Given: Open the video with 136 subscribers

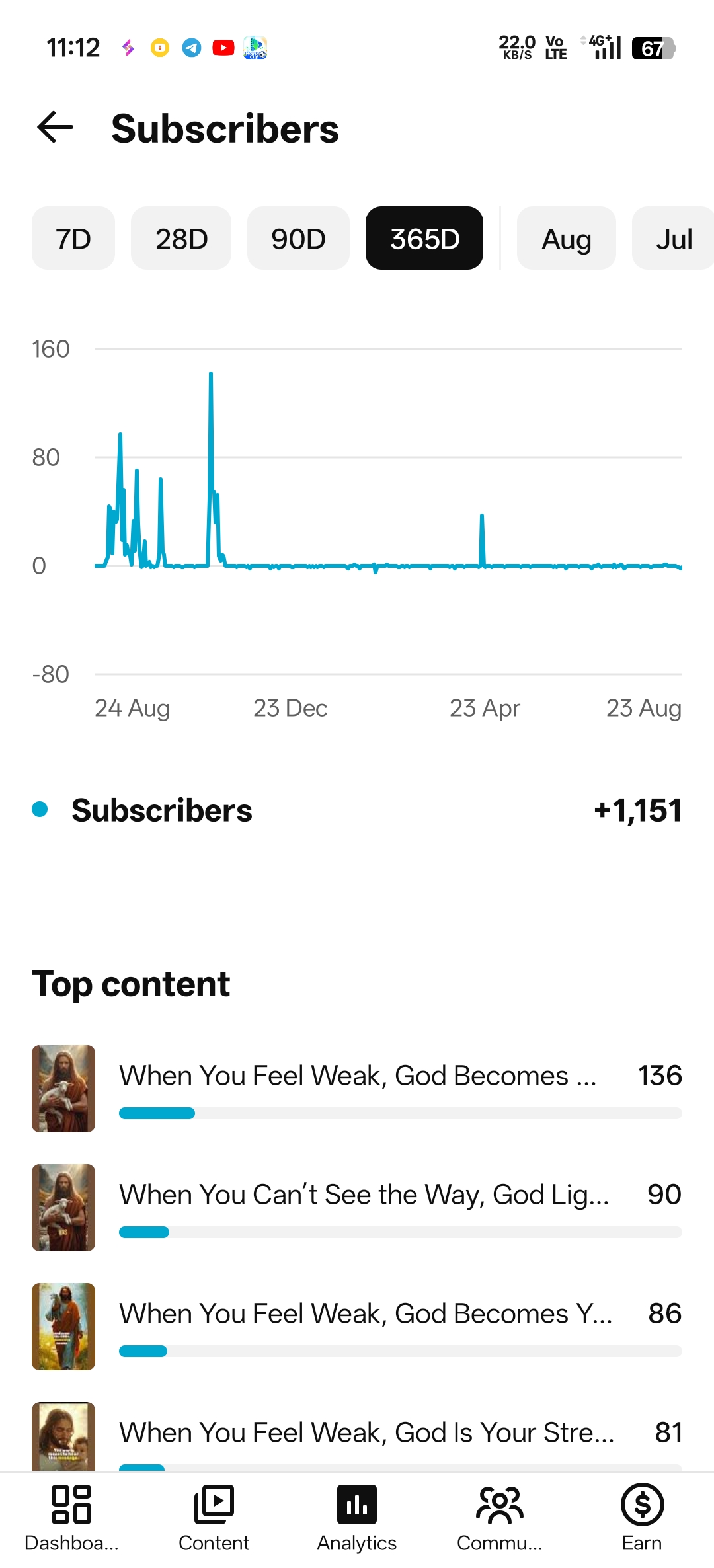Looking at the screenshot, I should [x=357, y=1089].
